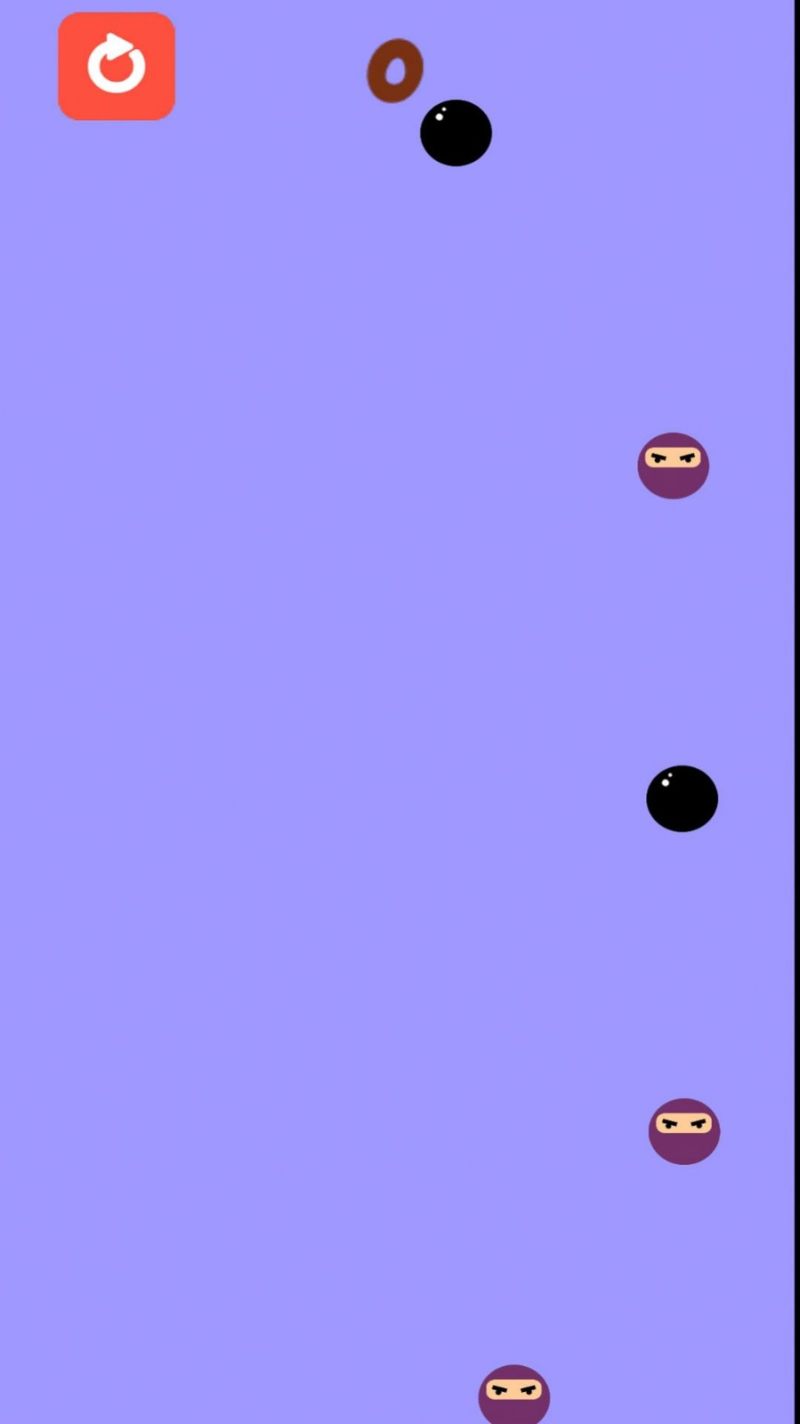Tap the red restart button
800x1424 pixels.
pyautogui.click(x=116, y=66)
